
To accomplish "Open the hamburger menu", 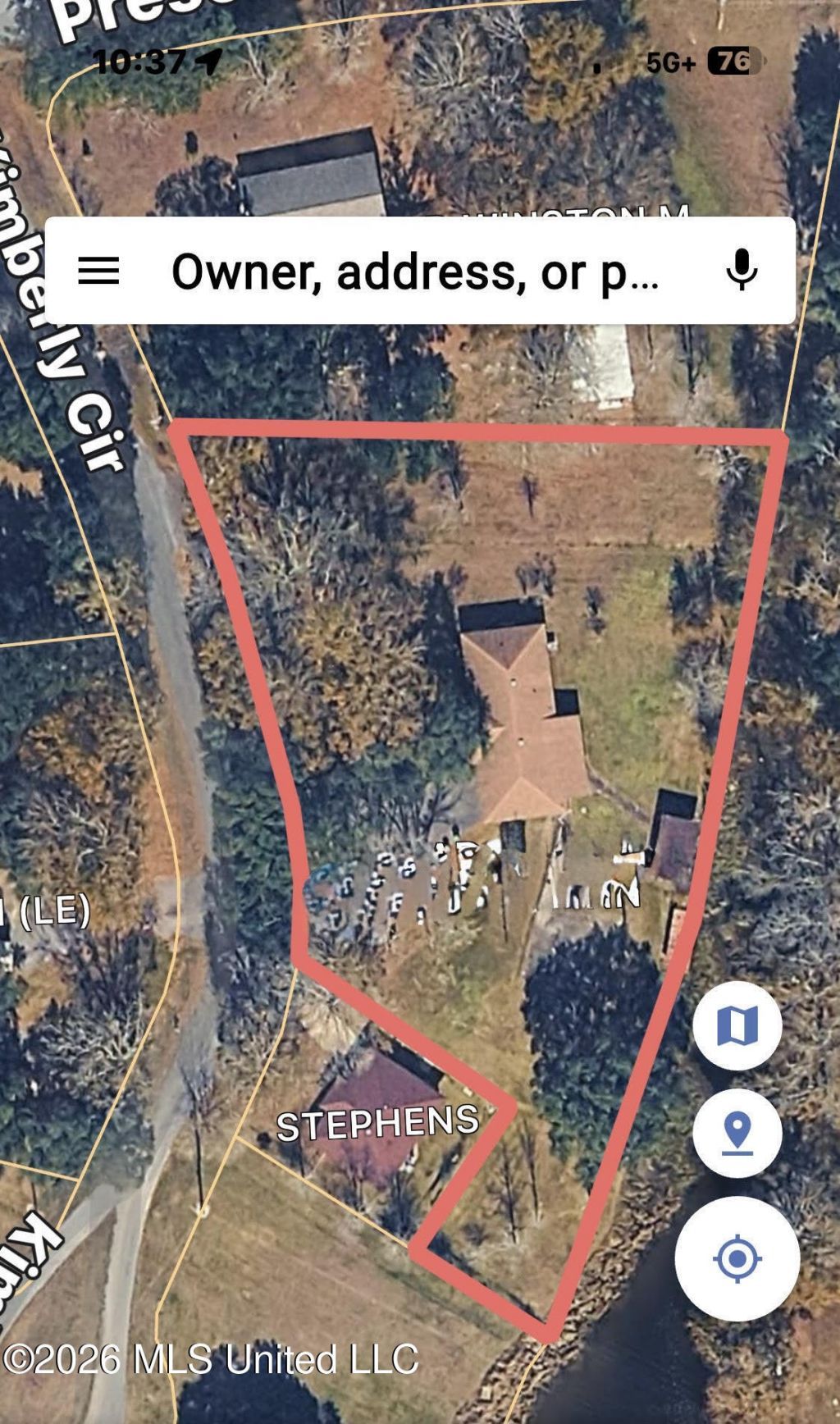I will coord(98,271).
